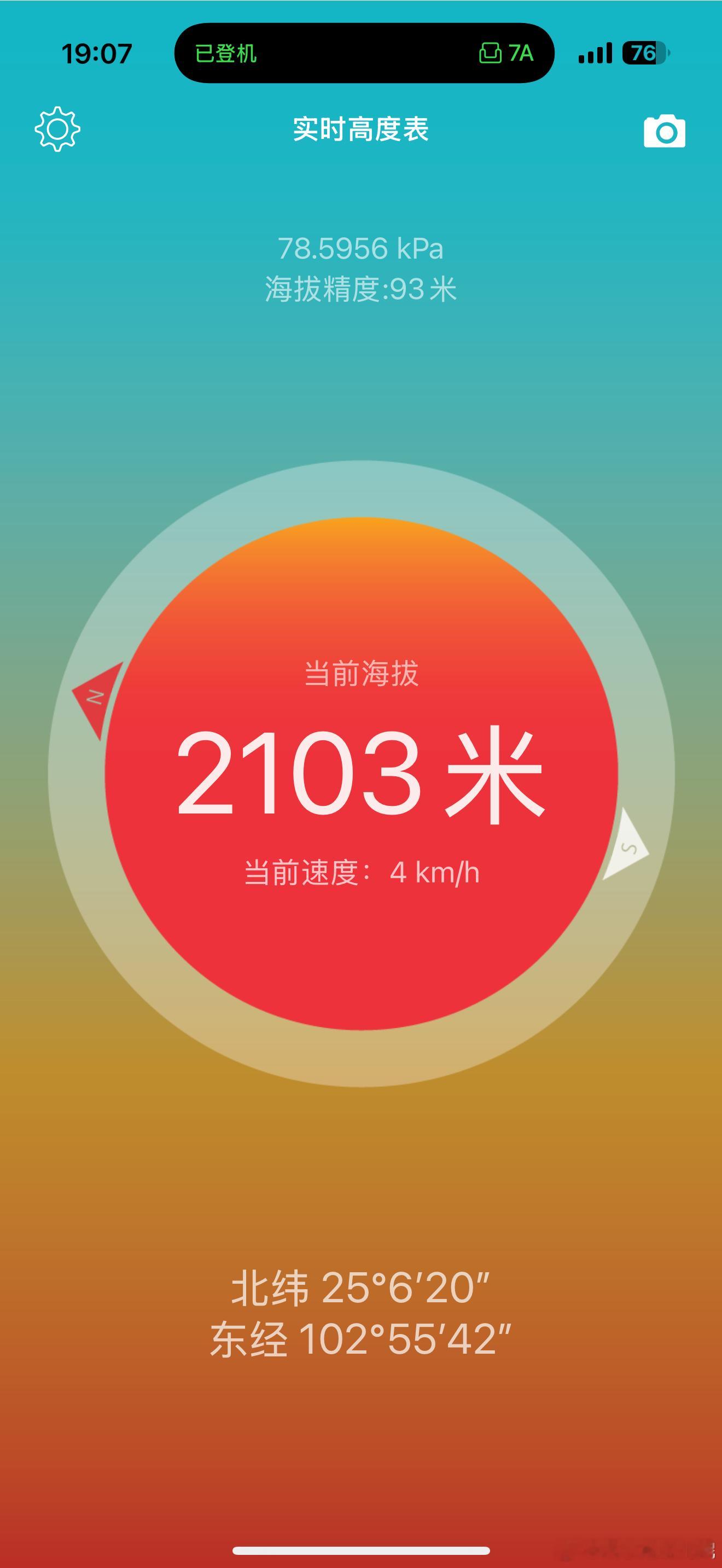This screenshot has height=1568, width=722.
Task: Select the pressure value 78.5956 kPa
Action: 361,248
